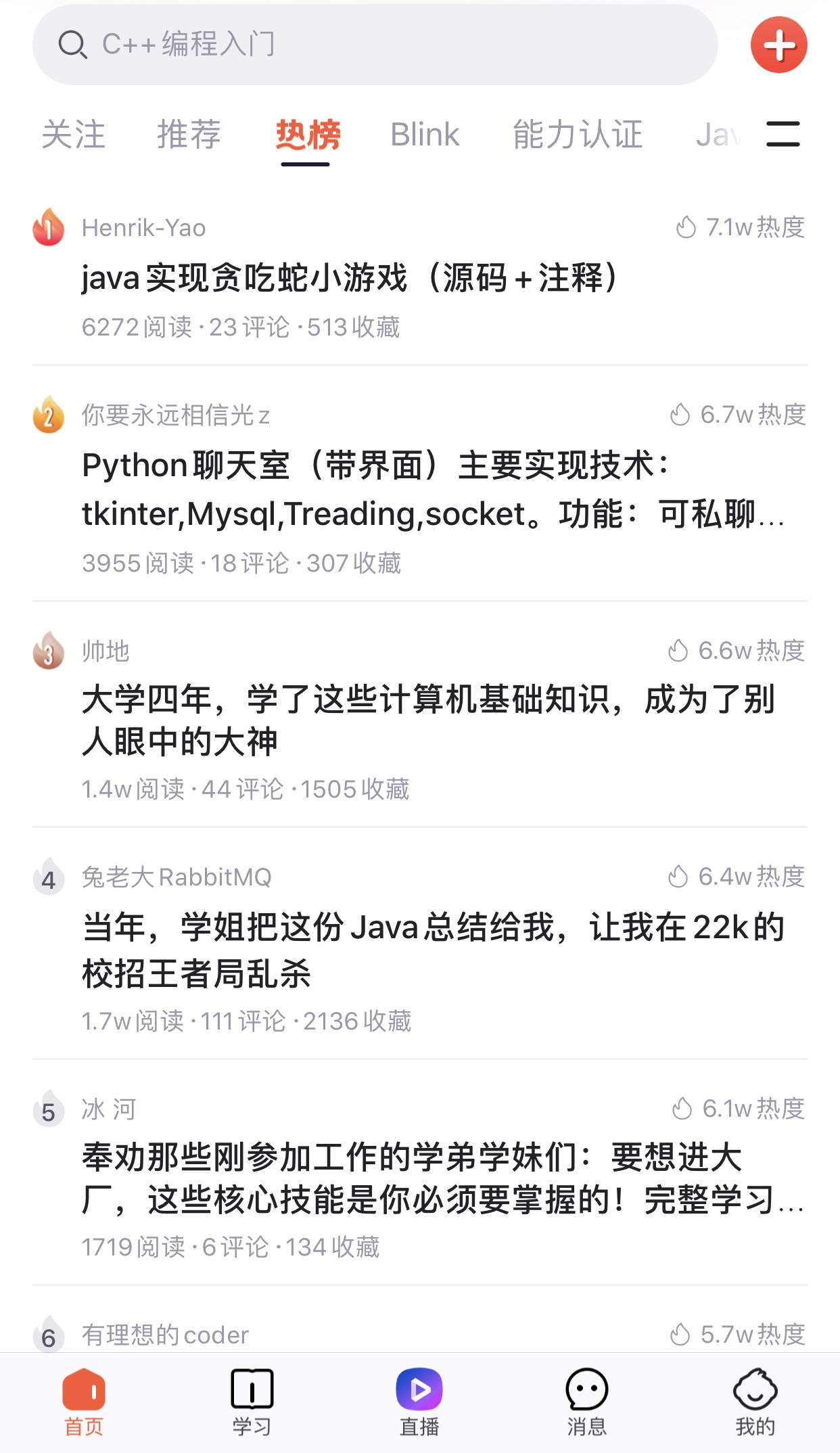
Task: Go to the 能力认证 tab
Action: (x=578, y=135)
